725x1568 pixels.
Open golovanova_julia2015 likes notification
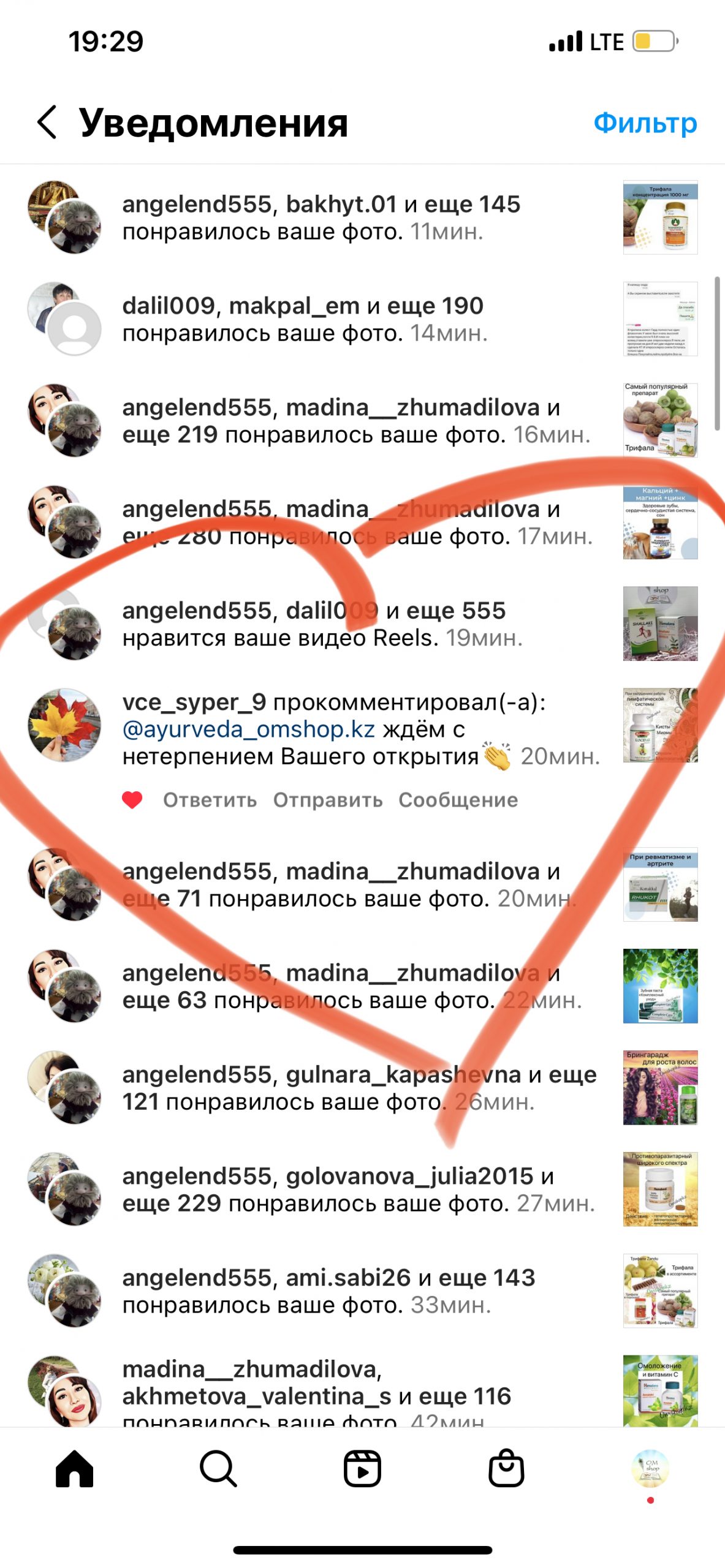tap(357, 1189)
